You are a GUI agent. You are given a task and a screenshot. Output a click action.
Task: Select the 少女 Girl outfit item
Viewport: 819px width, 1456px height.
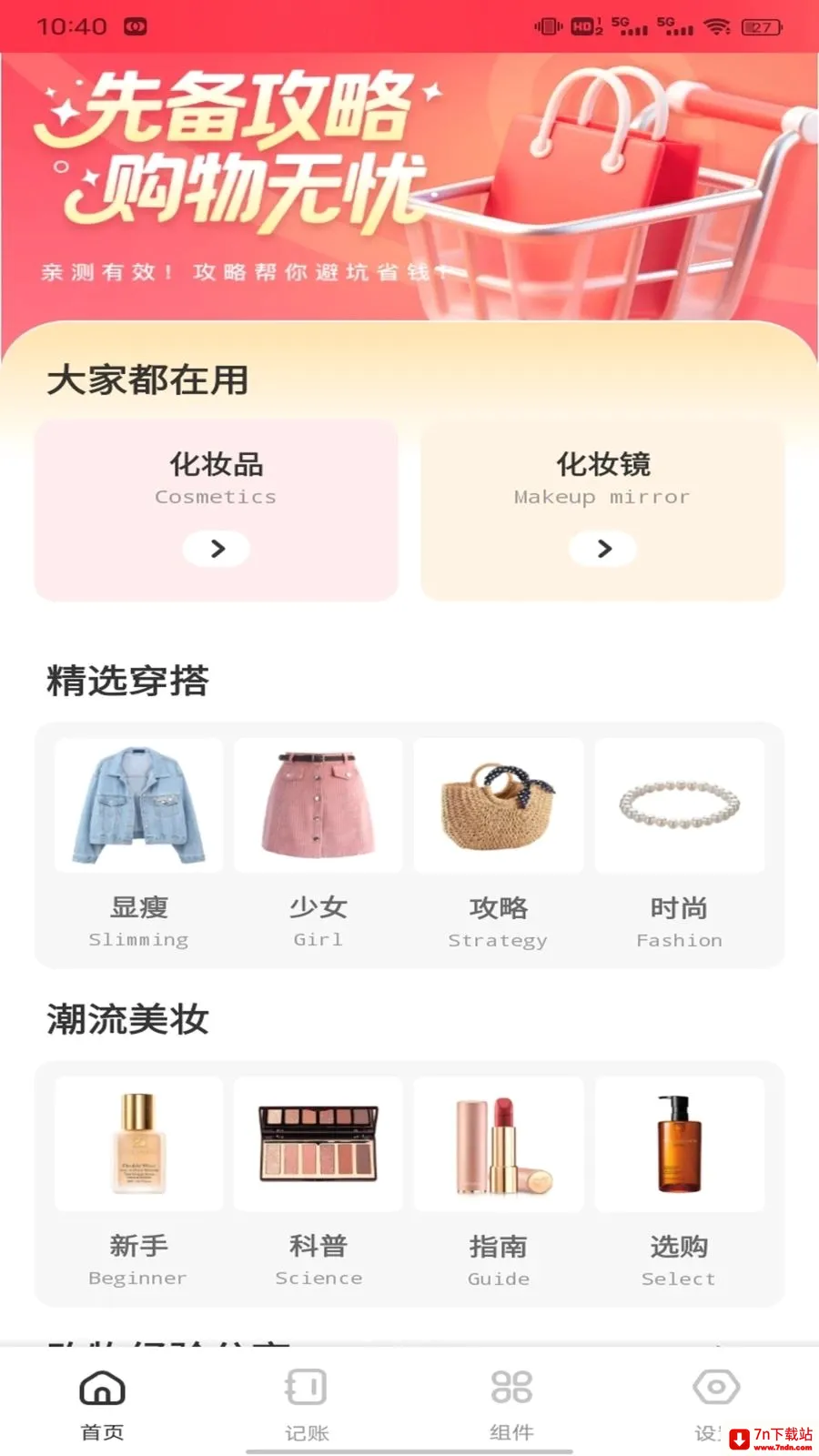coord(318,846)
